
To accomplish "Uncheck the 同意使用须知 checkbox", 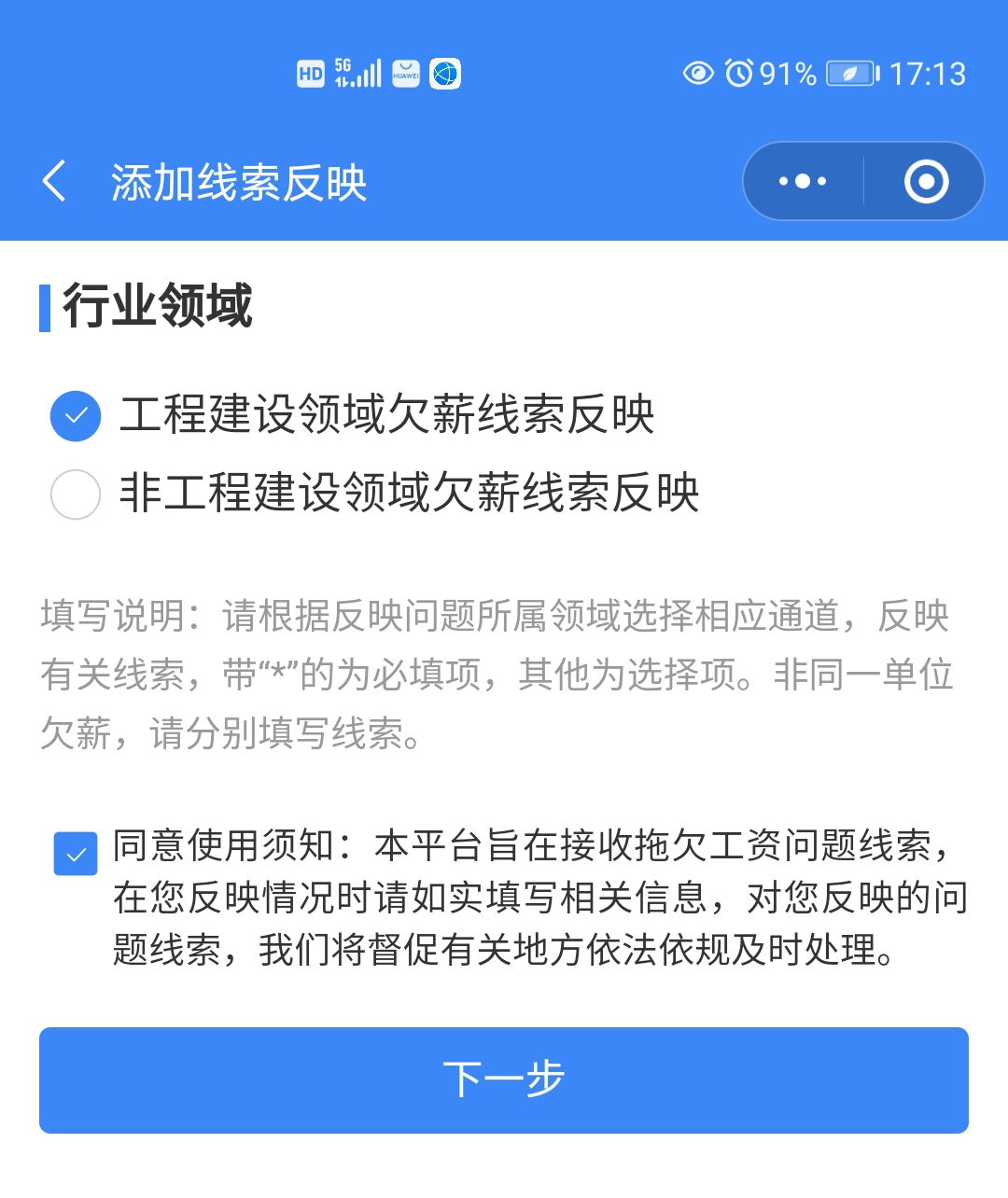I will (x=76, y=854).
